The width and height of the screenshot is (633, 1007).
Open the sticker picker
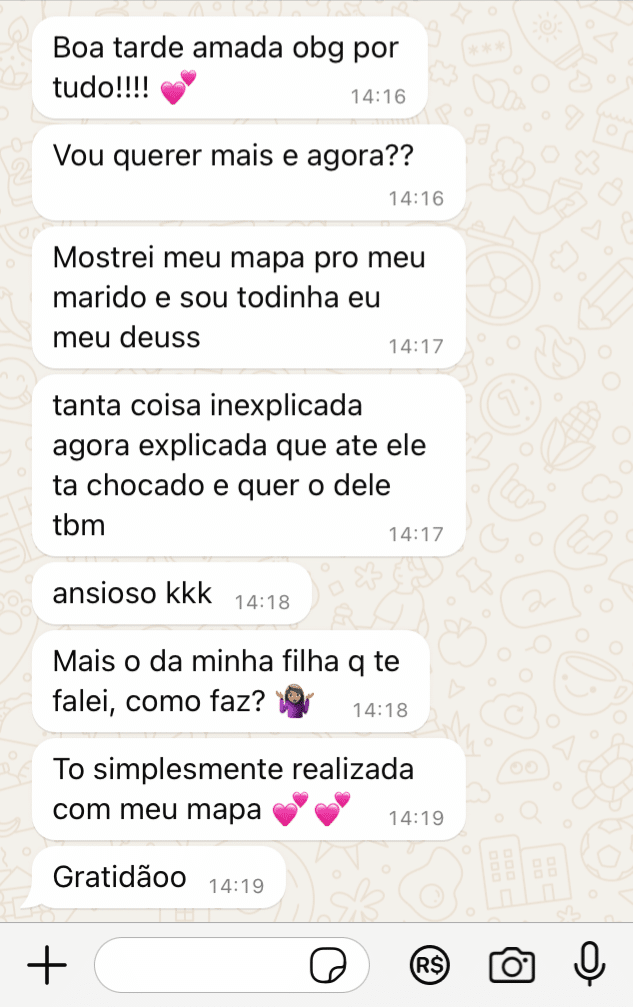tap(328, 966)
